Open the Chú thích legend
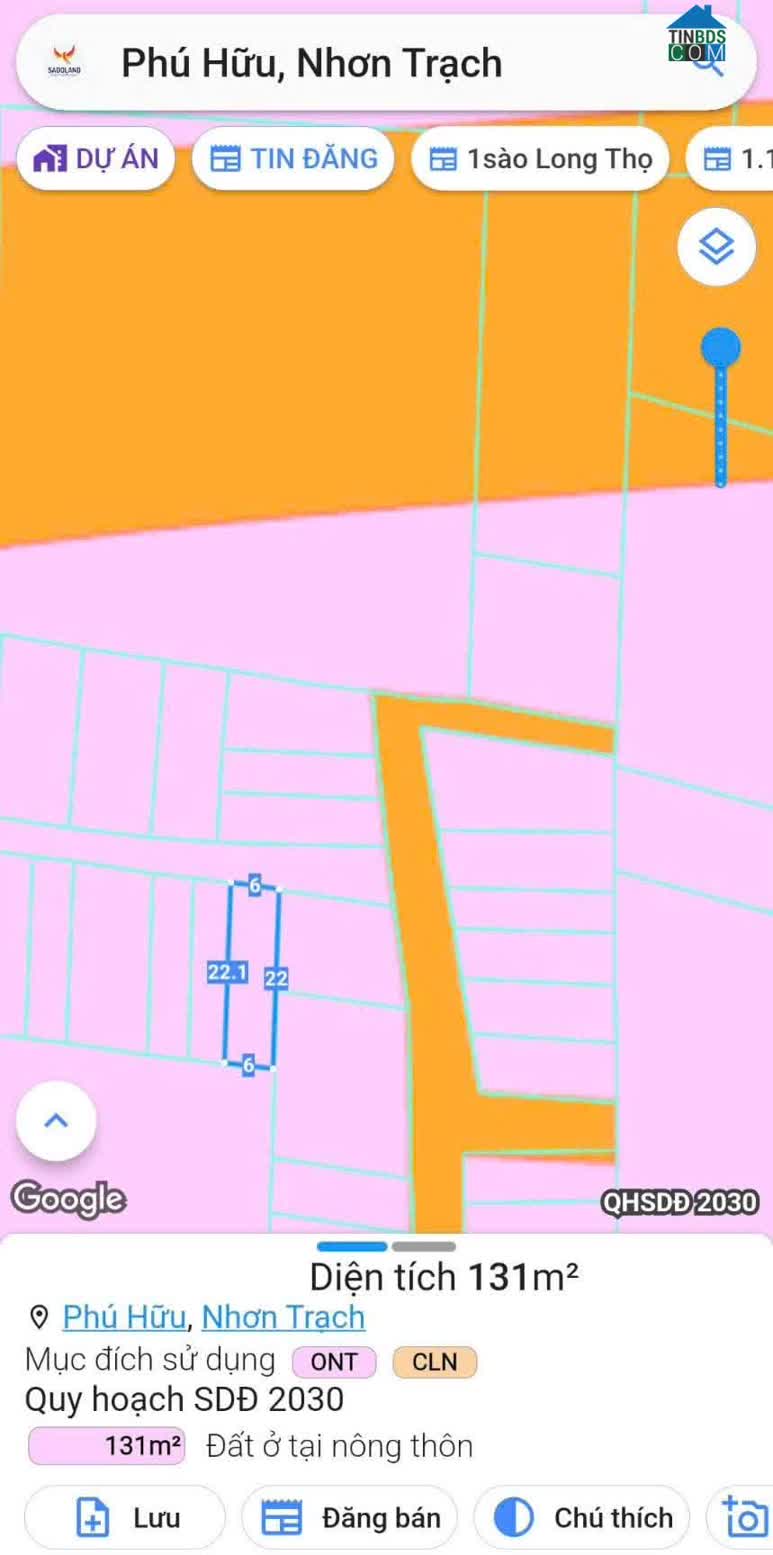 coord(582,1518)
